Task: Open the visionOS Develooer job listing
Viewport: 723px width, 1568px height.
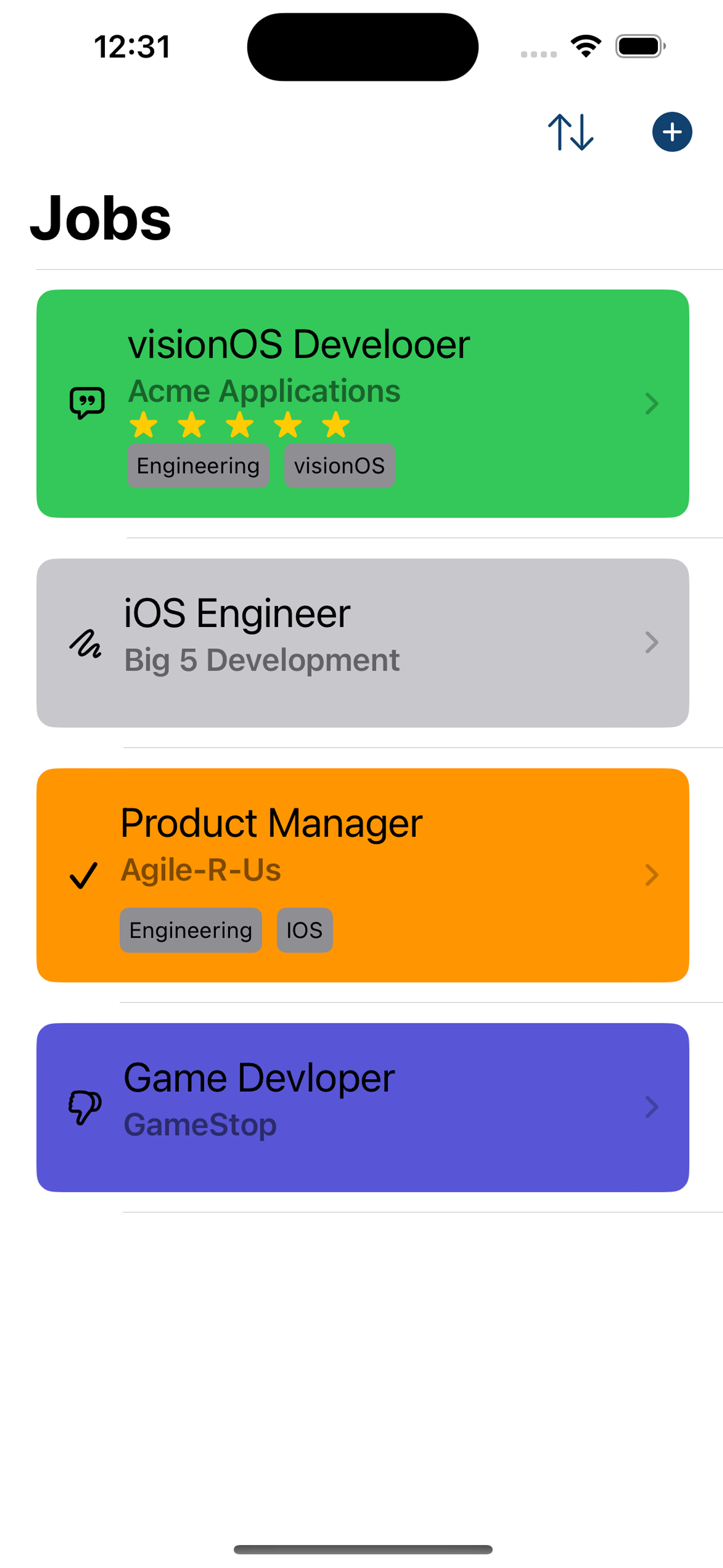Action: [x=652, y=404]
